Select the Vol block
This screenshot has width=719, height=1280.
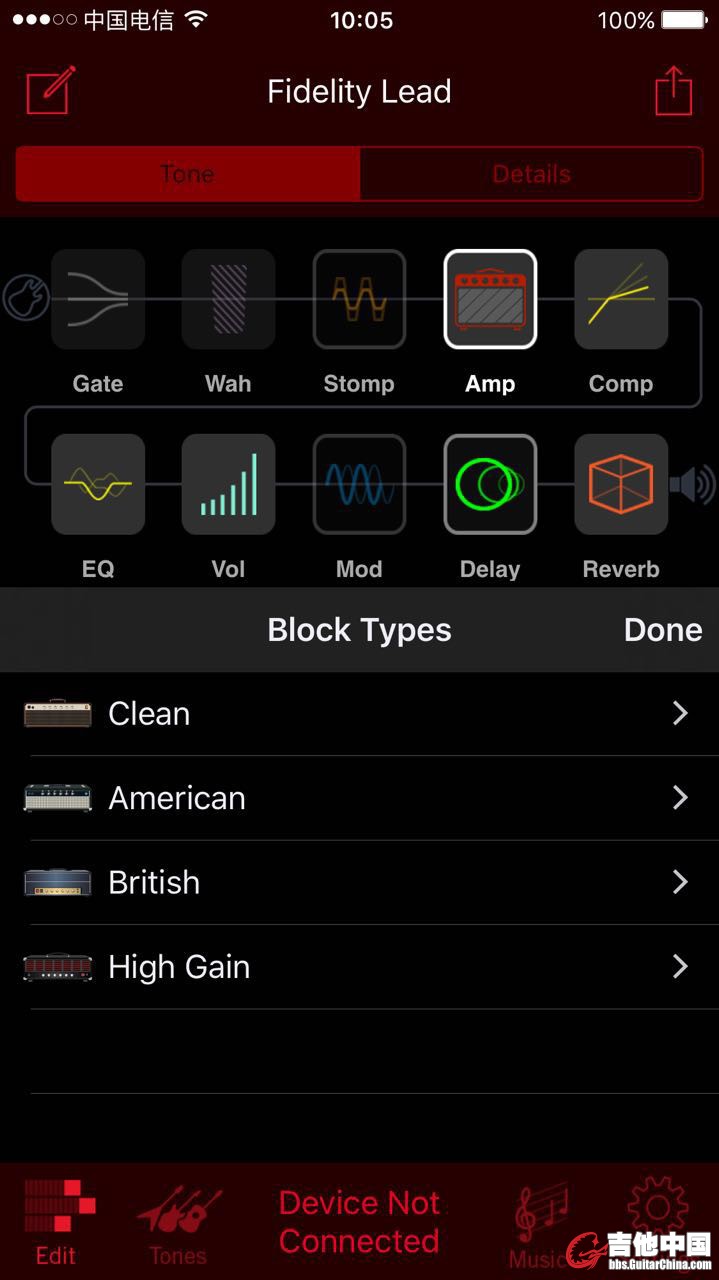pos(228,485)
